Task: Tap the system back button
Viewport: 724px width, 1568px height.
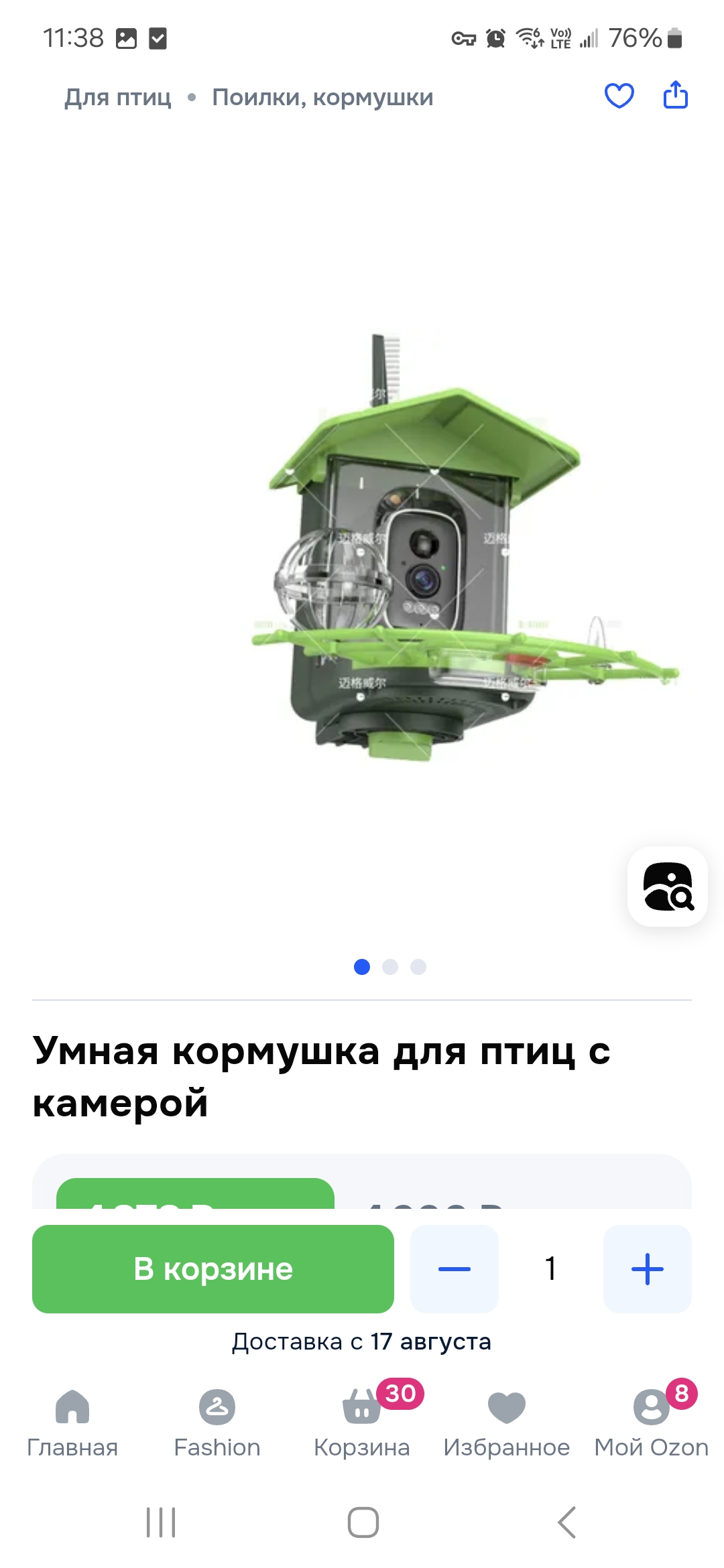Action: (x=567, y=1522)
